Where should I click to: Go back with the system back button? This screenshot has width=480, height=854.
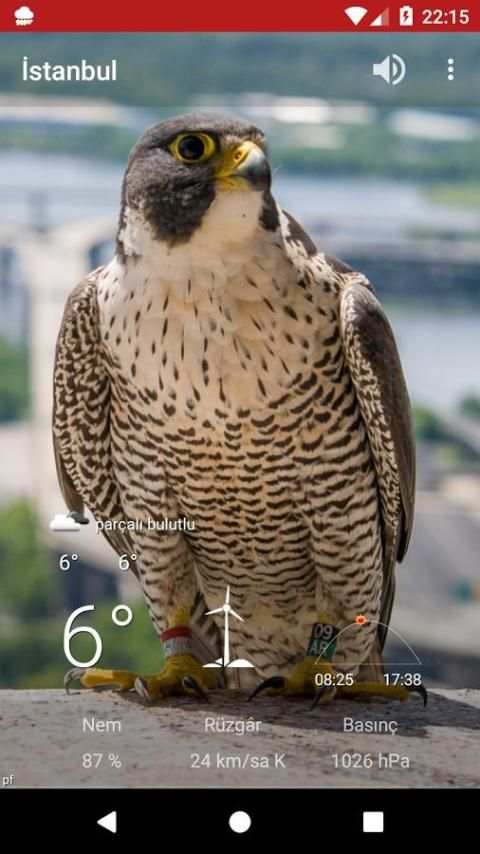[x=107, y=821]
